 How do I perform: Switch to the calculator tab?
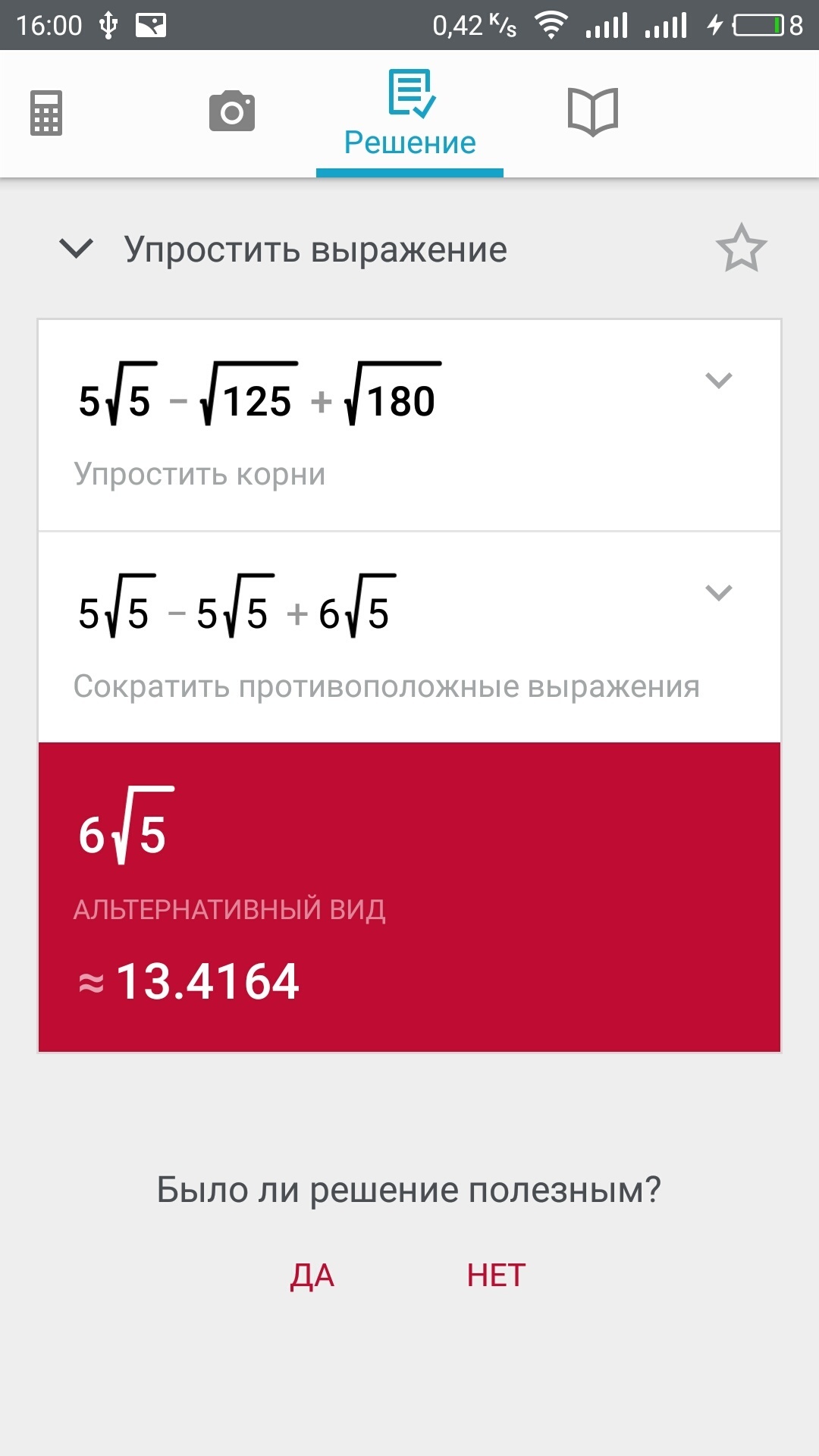pyautogui.click(x=46, y=113)
